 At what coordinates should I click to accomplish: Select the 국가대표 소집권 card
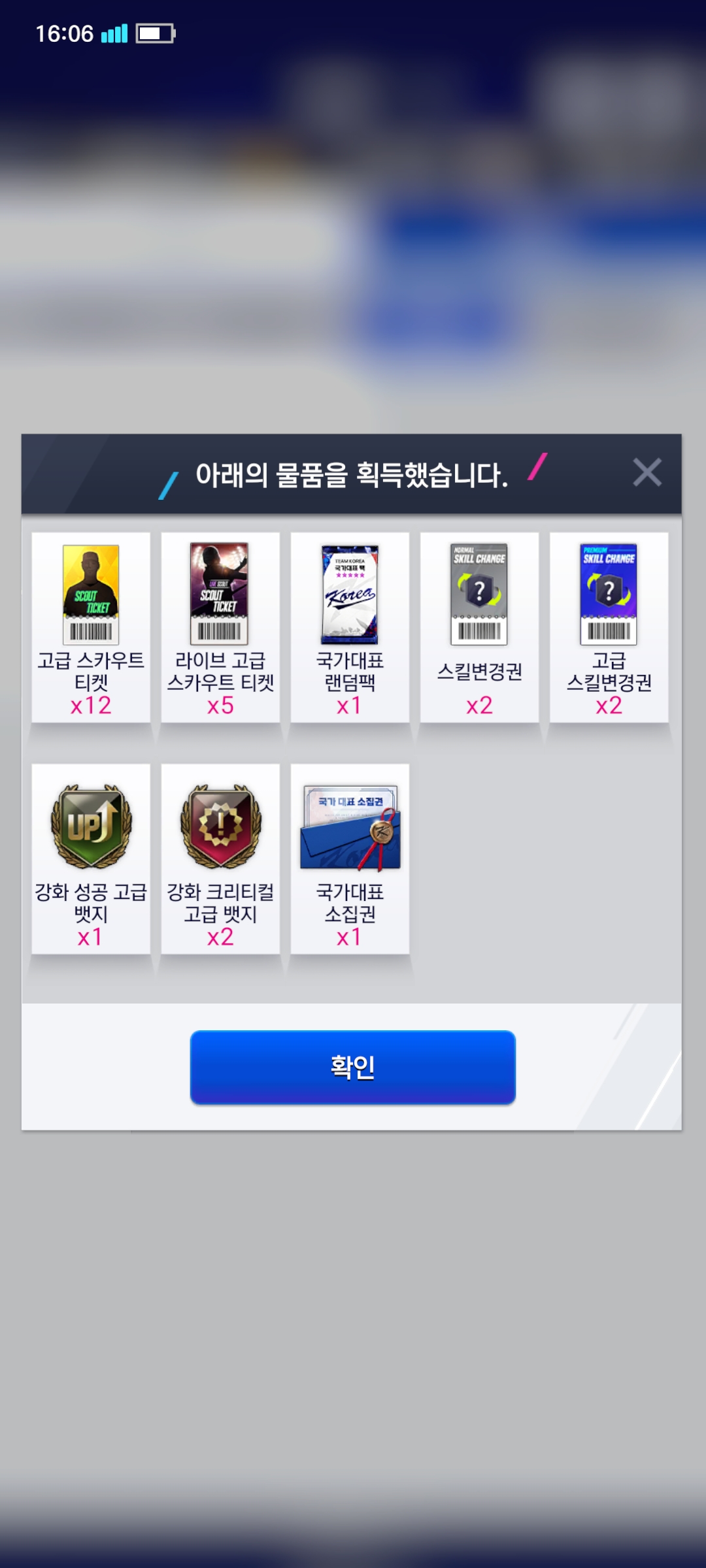350,858
